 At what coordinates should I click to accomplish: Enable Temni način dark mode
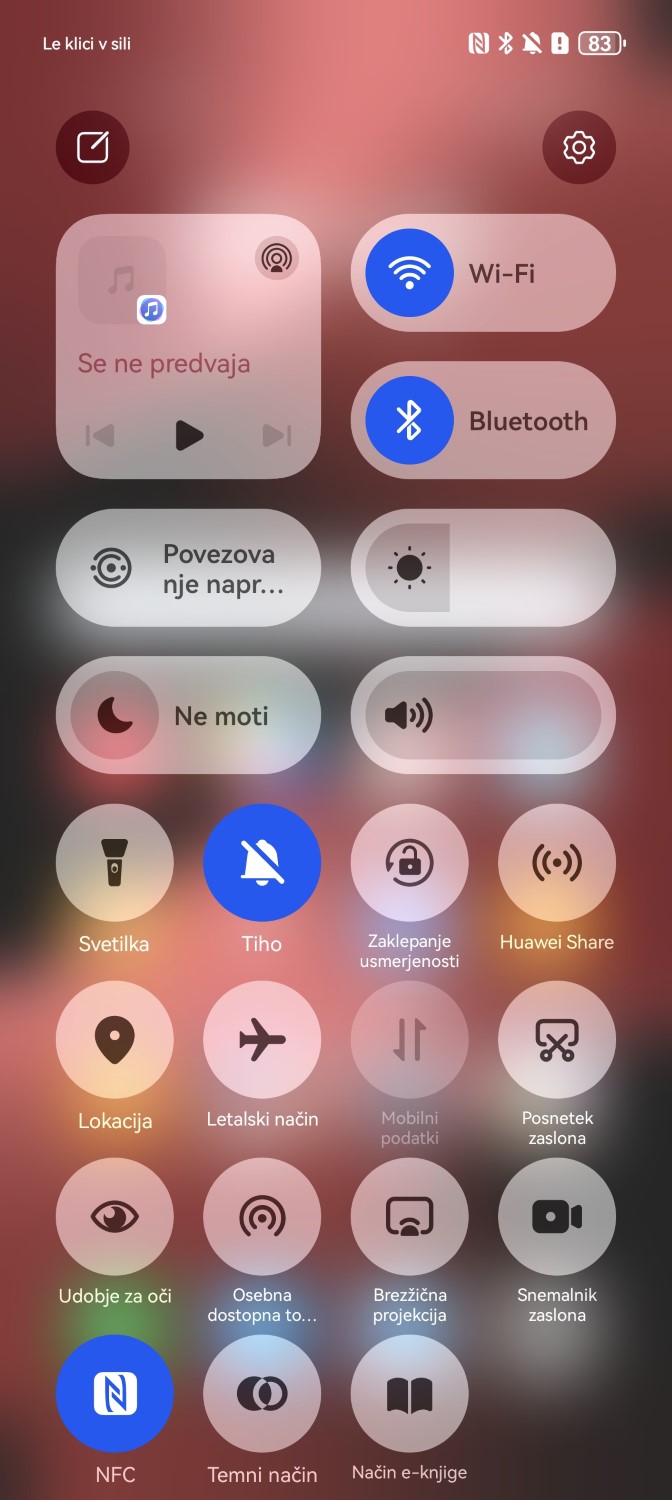tap(262, 1393)
